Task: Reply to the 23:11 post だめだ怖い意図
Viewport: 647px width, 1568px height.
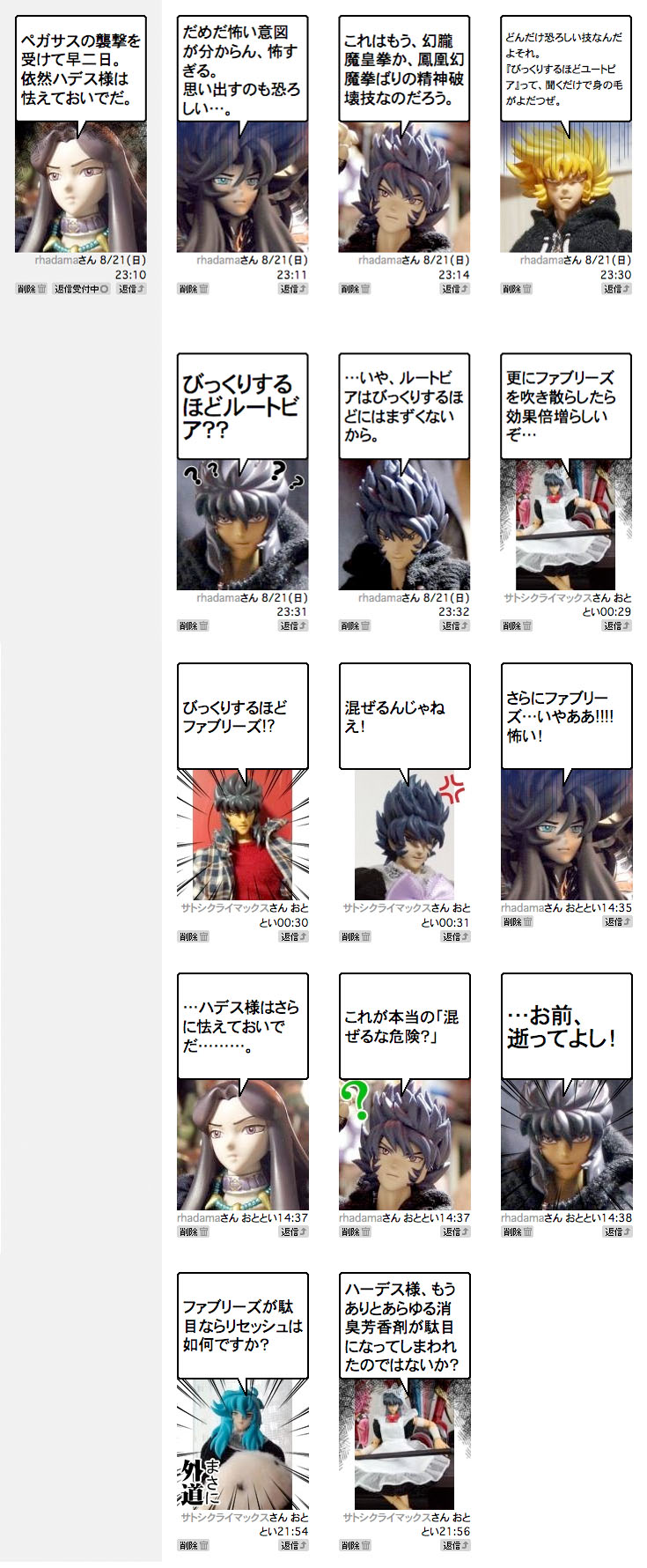Action: click(x=293, y=289)
